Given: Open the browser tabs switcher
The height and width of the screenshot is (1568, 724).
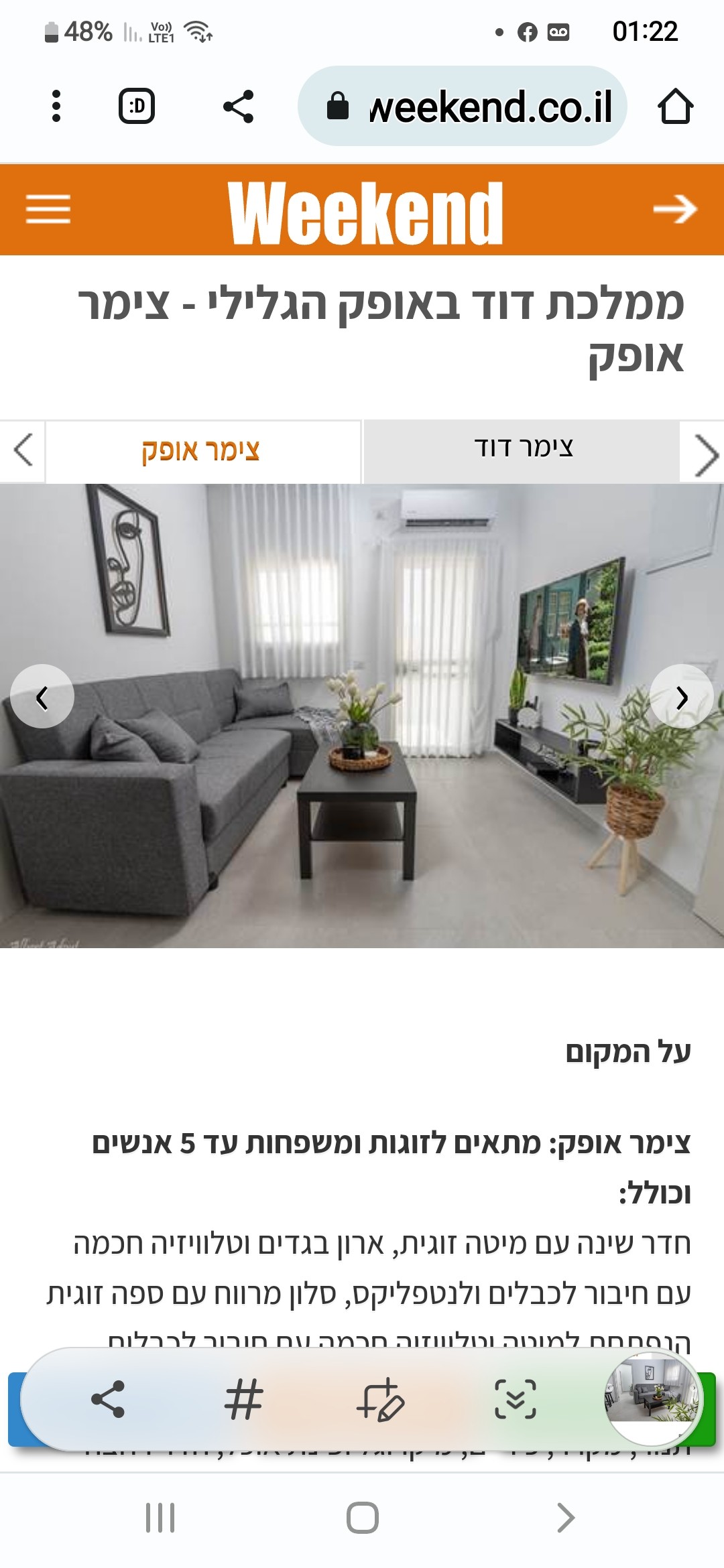Looking at the screenshot, I should [137, 106].
